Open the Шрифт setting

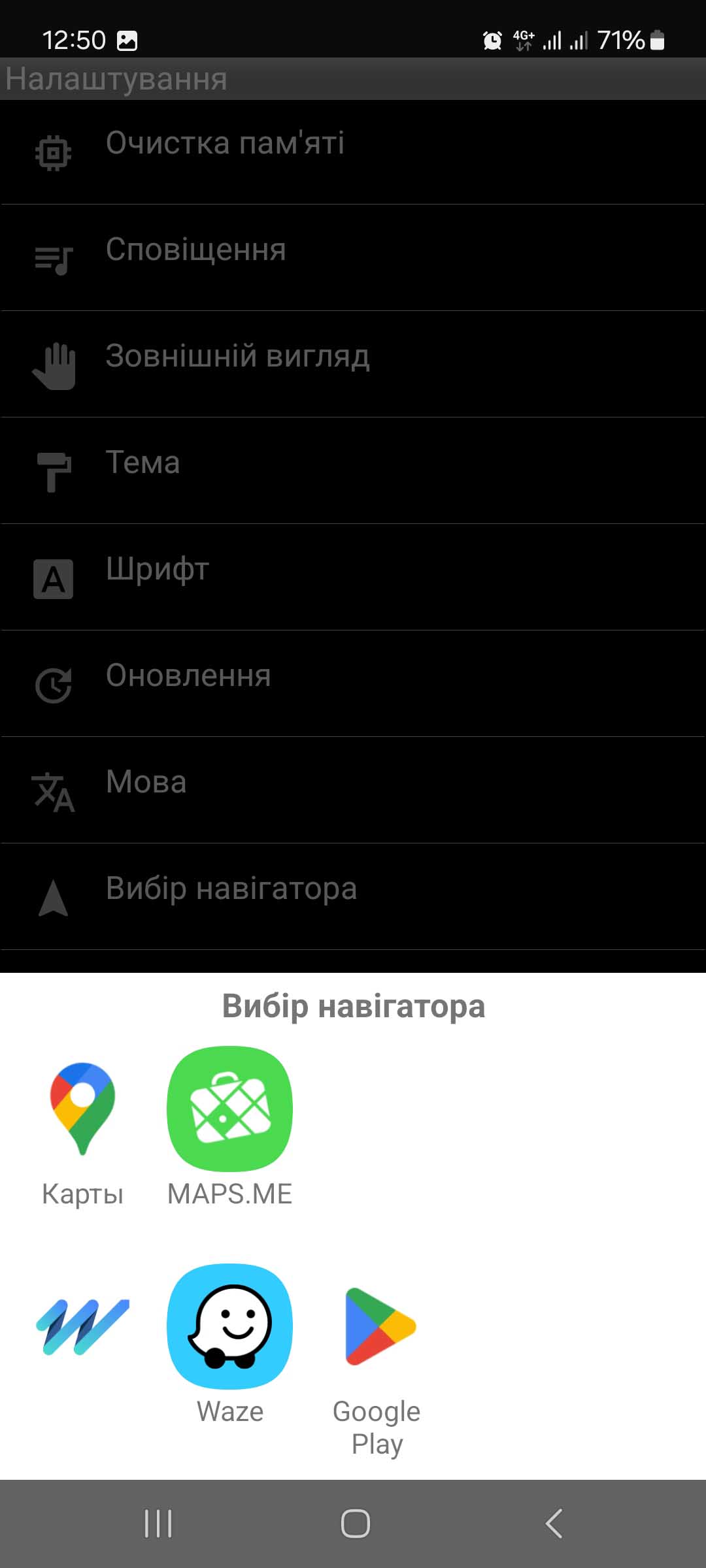tap(353, 577)
